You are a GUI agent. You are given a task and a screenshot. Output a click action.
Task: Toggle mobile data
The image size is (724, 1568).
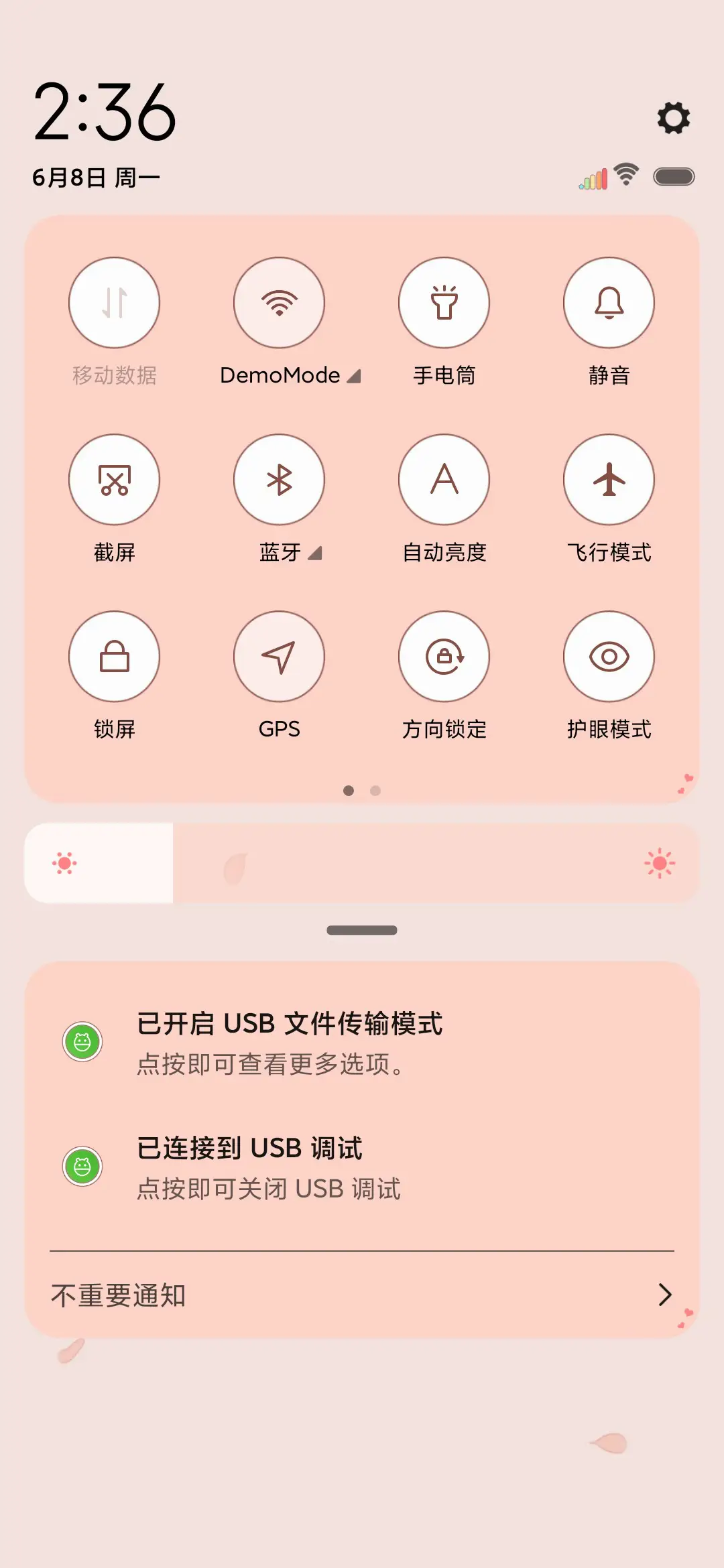[114, 303]
